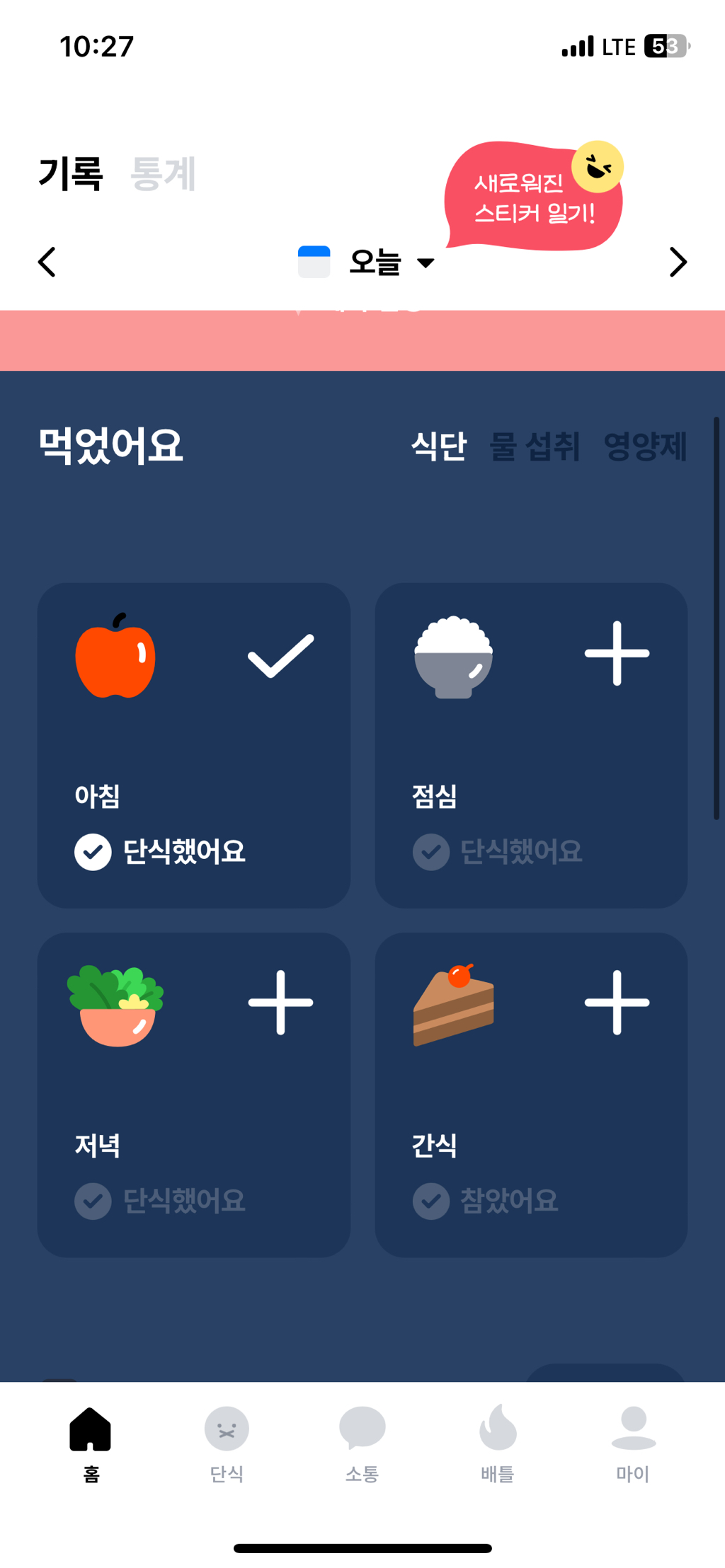Open the 단식 tab

pyautogui.click(x=227, y=1443)
